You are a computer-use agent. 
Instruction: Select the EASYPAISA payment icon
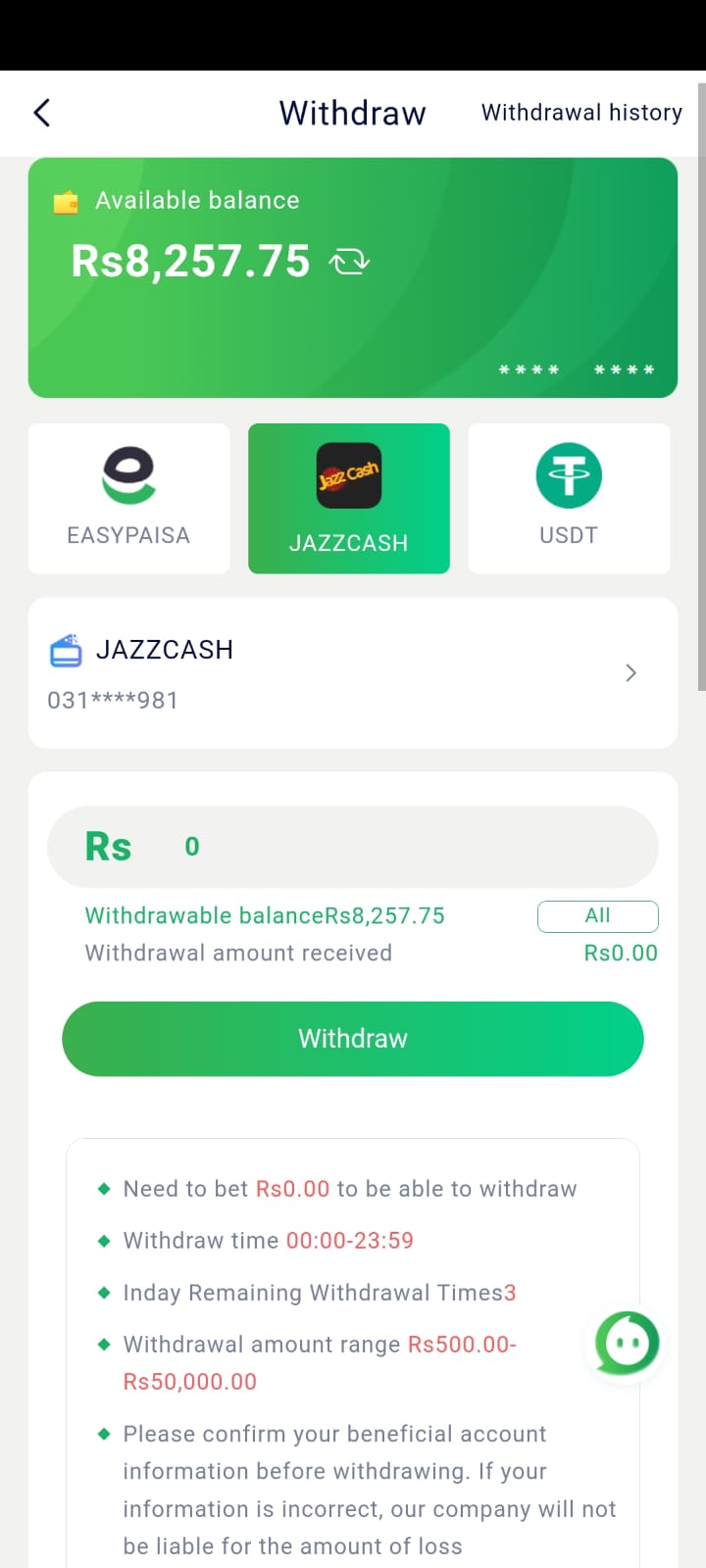click(x=128, y=476)
